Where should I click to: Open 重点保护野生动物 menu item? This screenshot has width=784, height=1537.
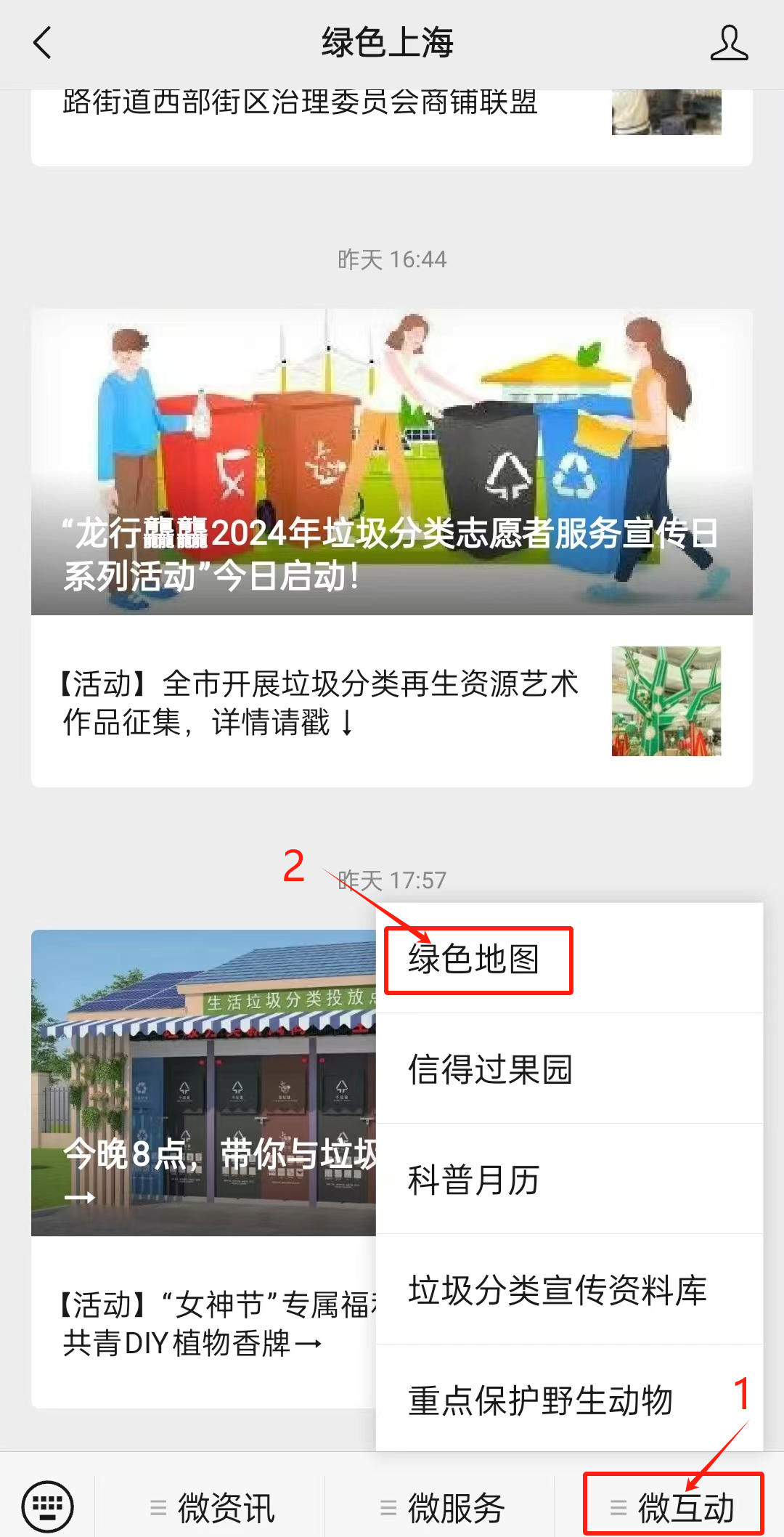pyautogui.click(x=541, y=1400)
